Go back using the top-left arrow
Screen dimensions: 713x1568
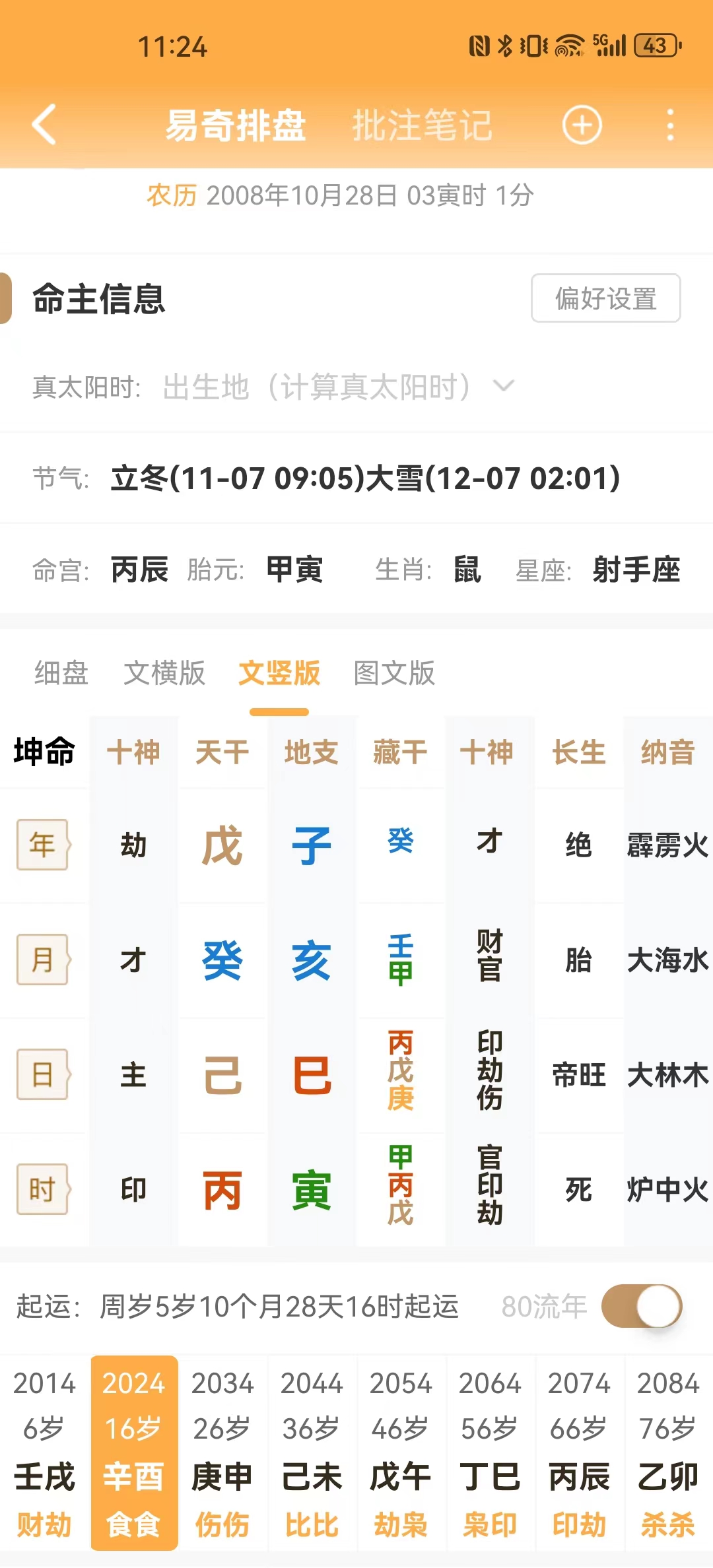[x=45, y=124]
